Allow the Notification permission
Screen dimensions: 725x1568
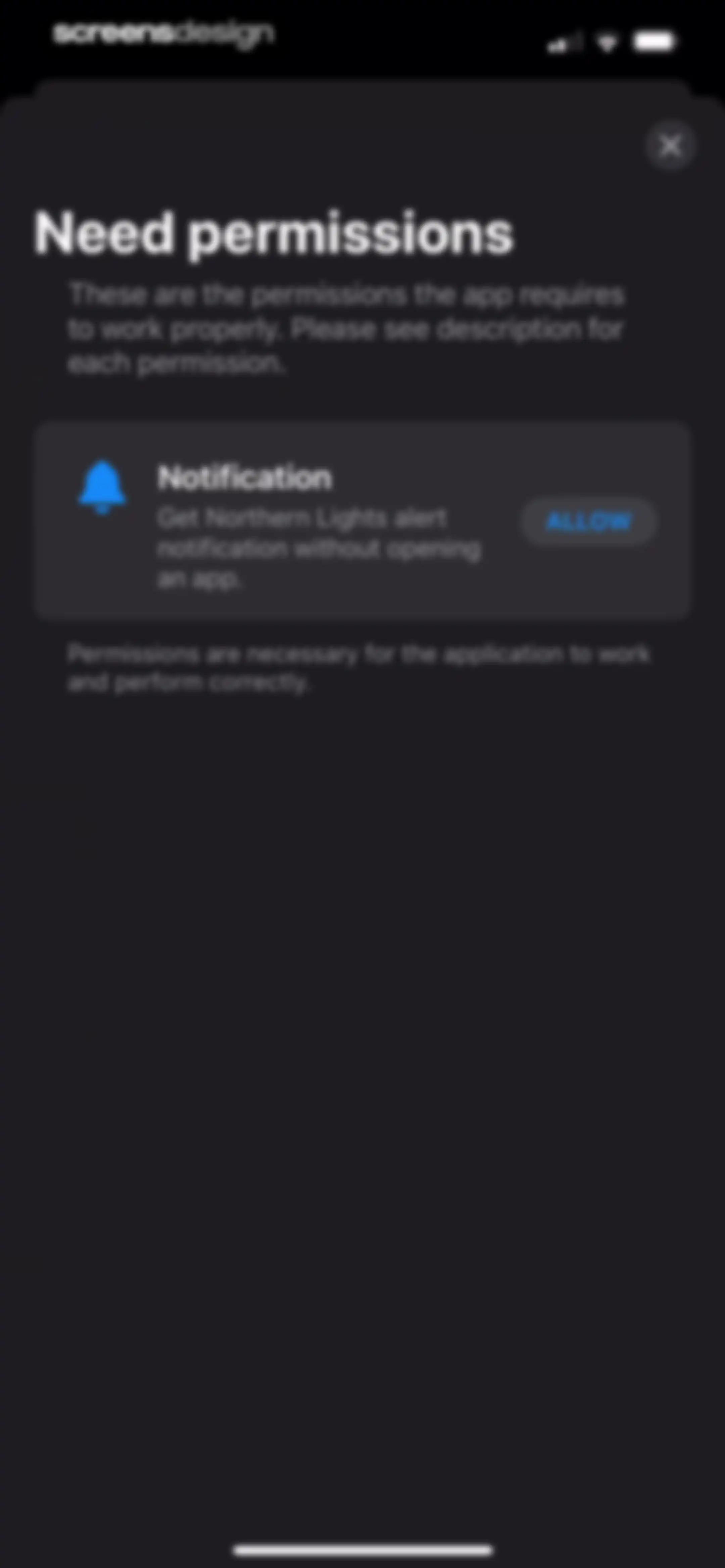(588, 521)
